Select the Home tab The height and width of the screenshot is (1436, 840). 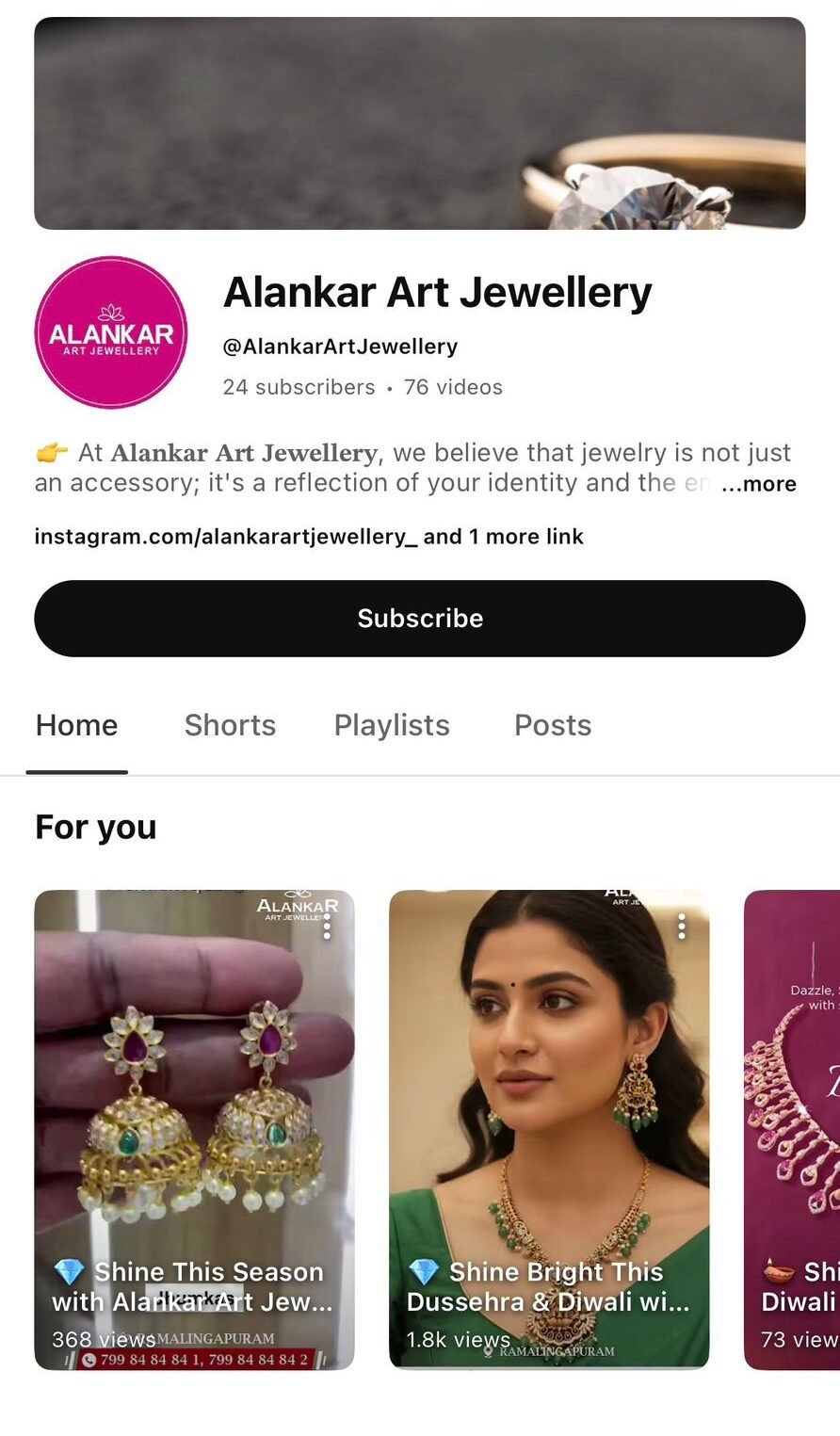(76, 725)
